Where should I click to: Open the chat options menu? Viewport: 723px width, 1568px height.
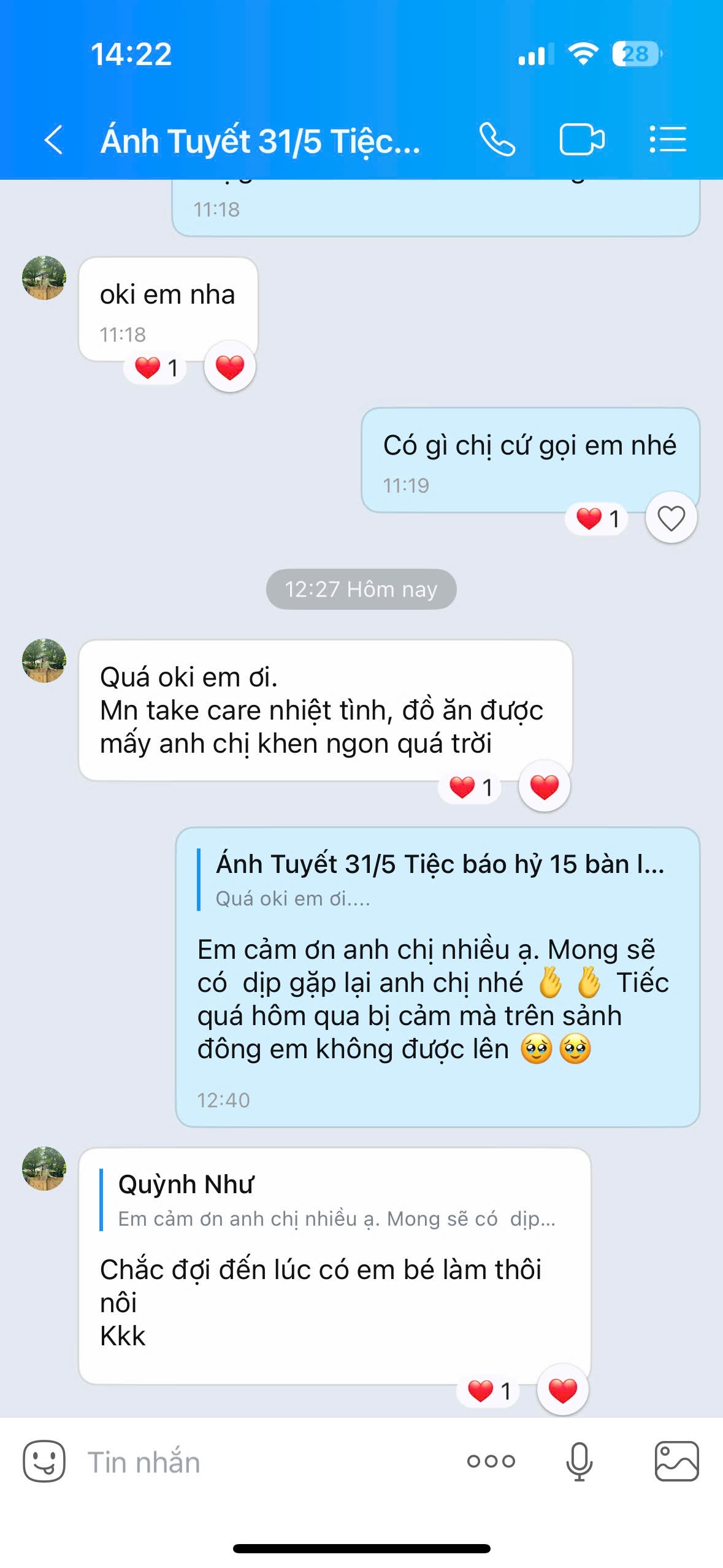668,140
